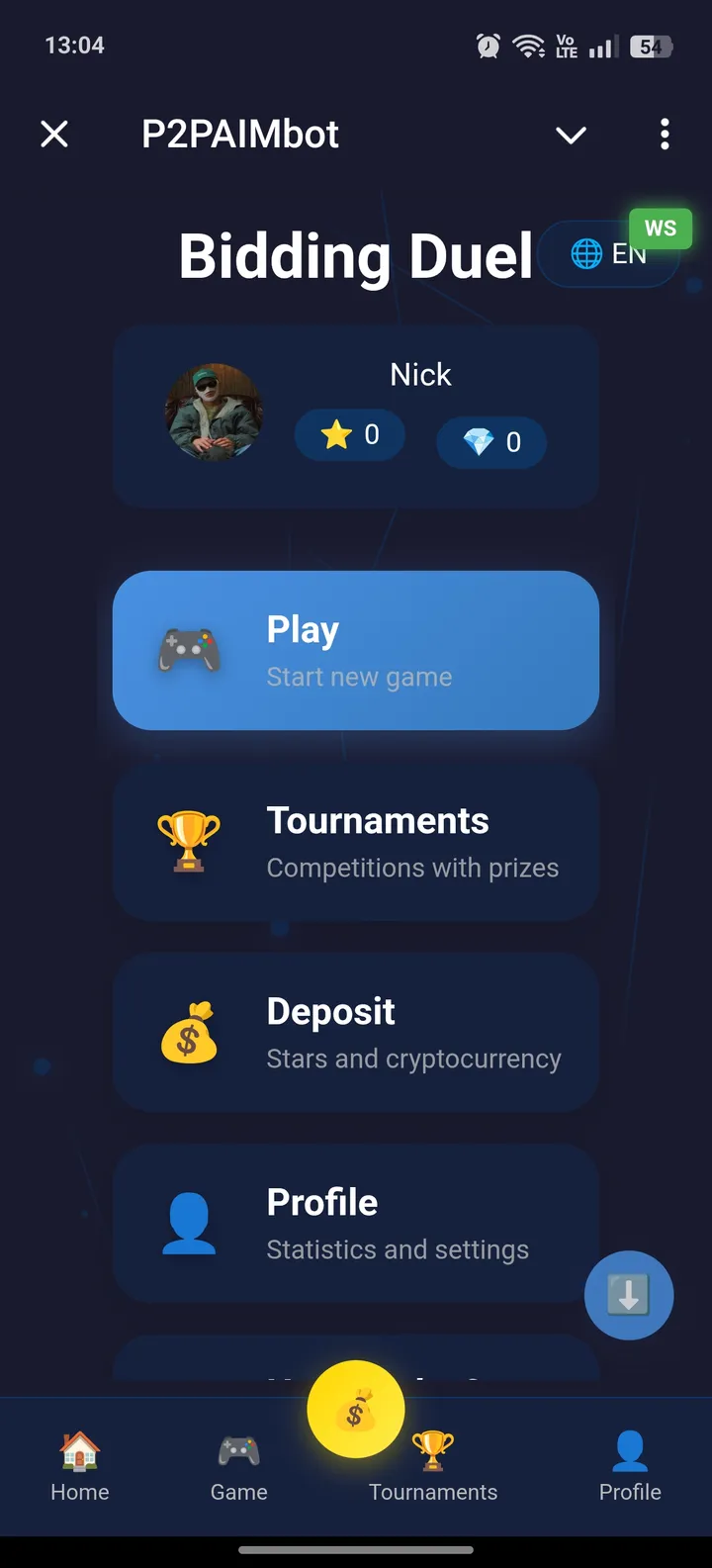This screenshot has width=712, height=1568.
Task: Switch to the Home tab
Action: click(80, 1467)
